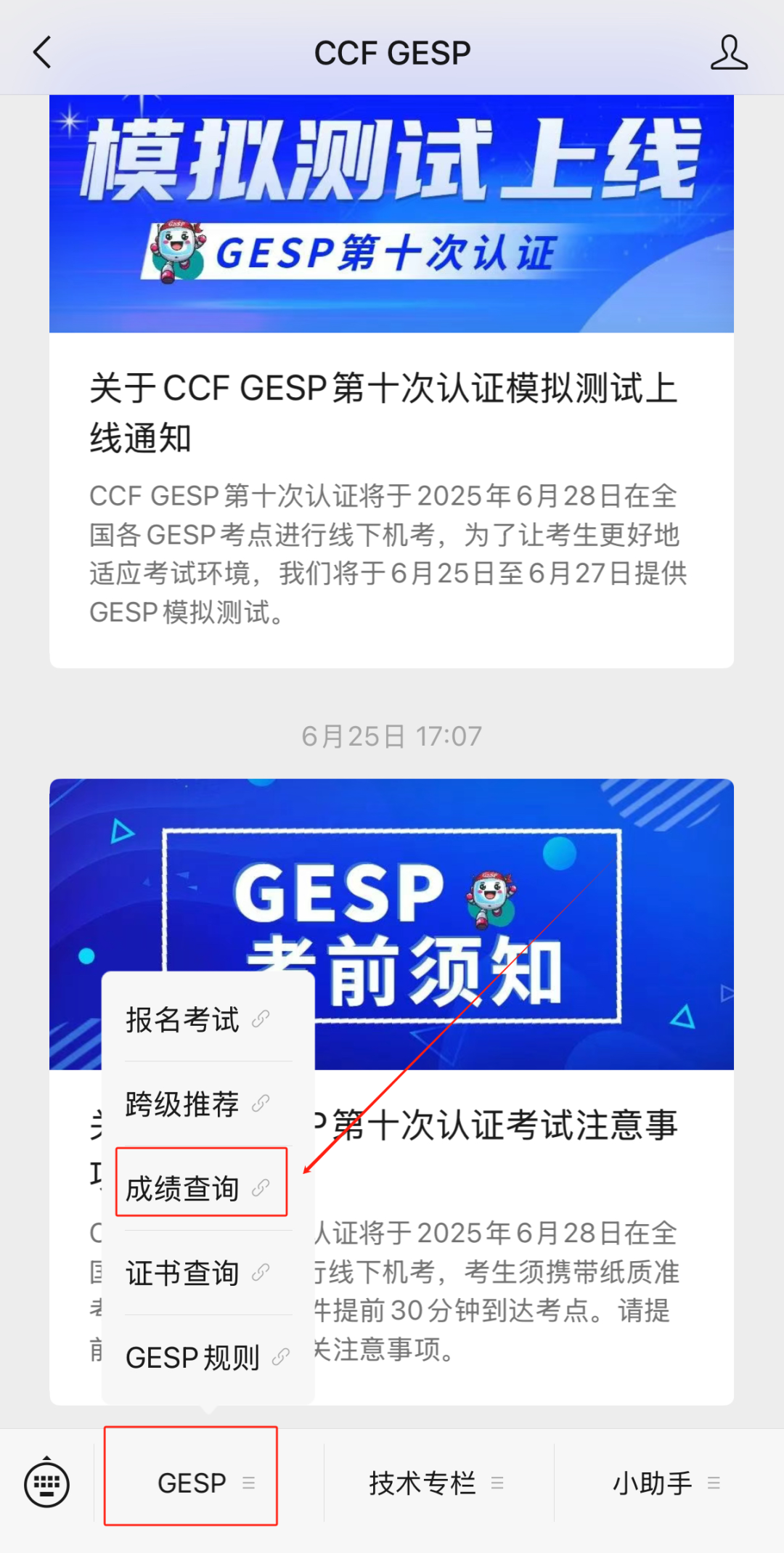Click the link icon beside 成绩查询
The width and height of the screenshot is (784, 1553).
tap(259, 1189)
